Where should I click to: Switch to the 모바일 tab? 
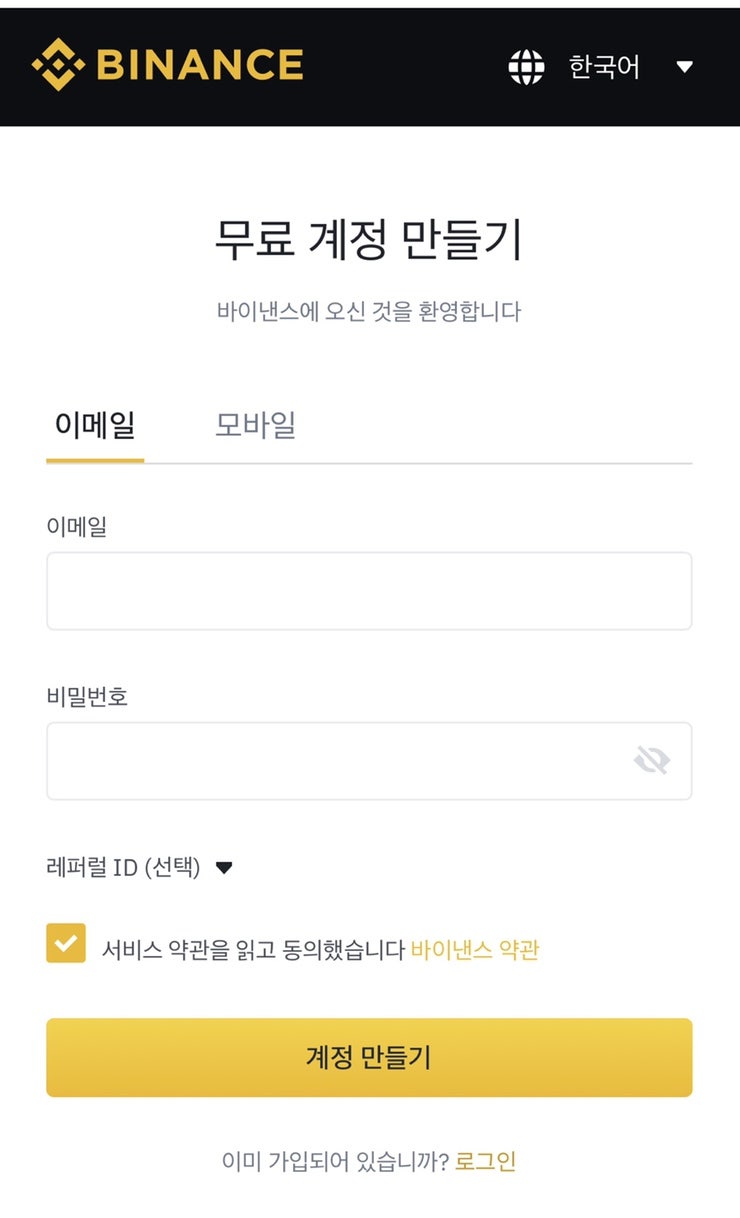click(255, 425)
